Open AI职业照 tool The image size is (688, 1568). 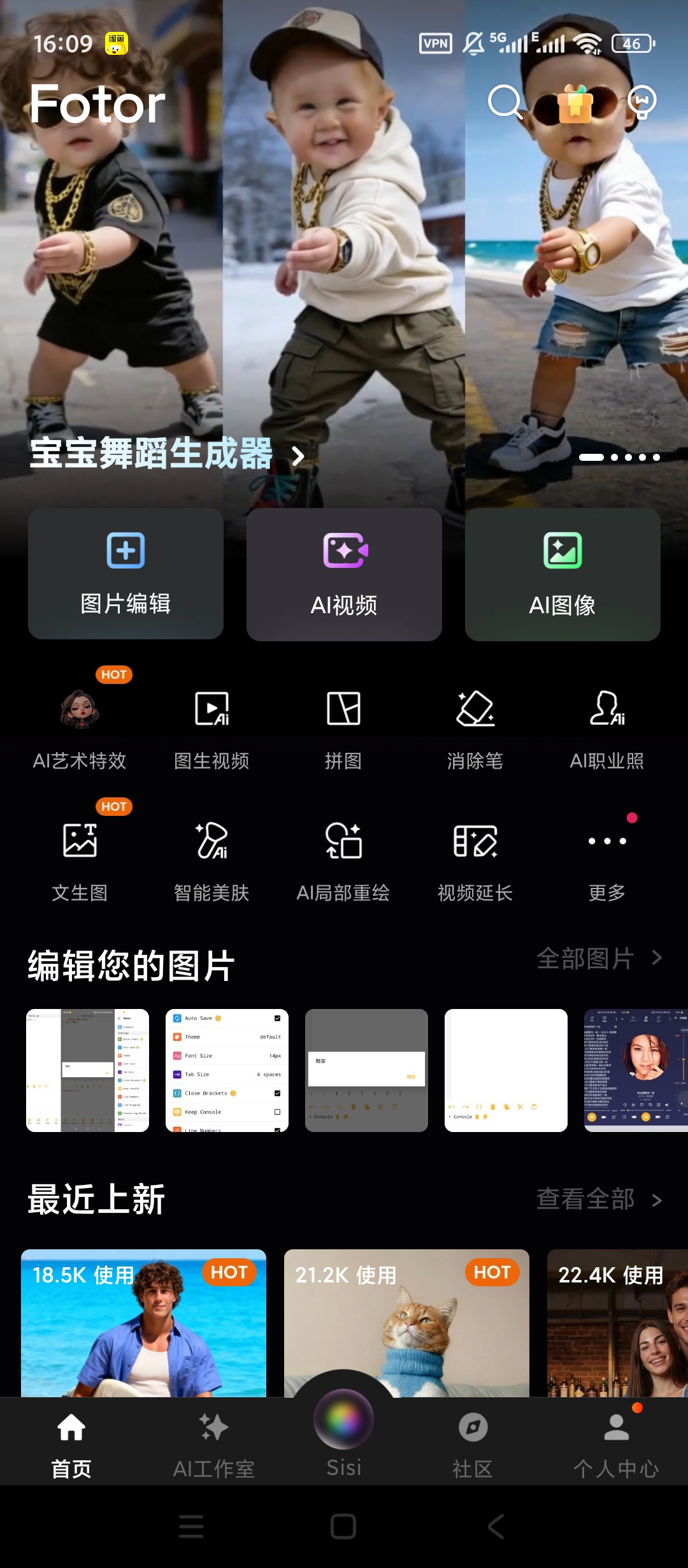tap(607, 730)
